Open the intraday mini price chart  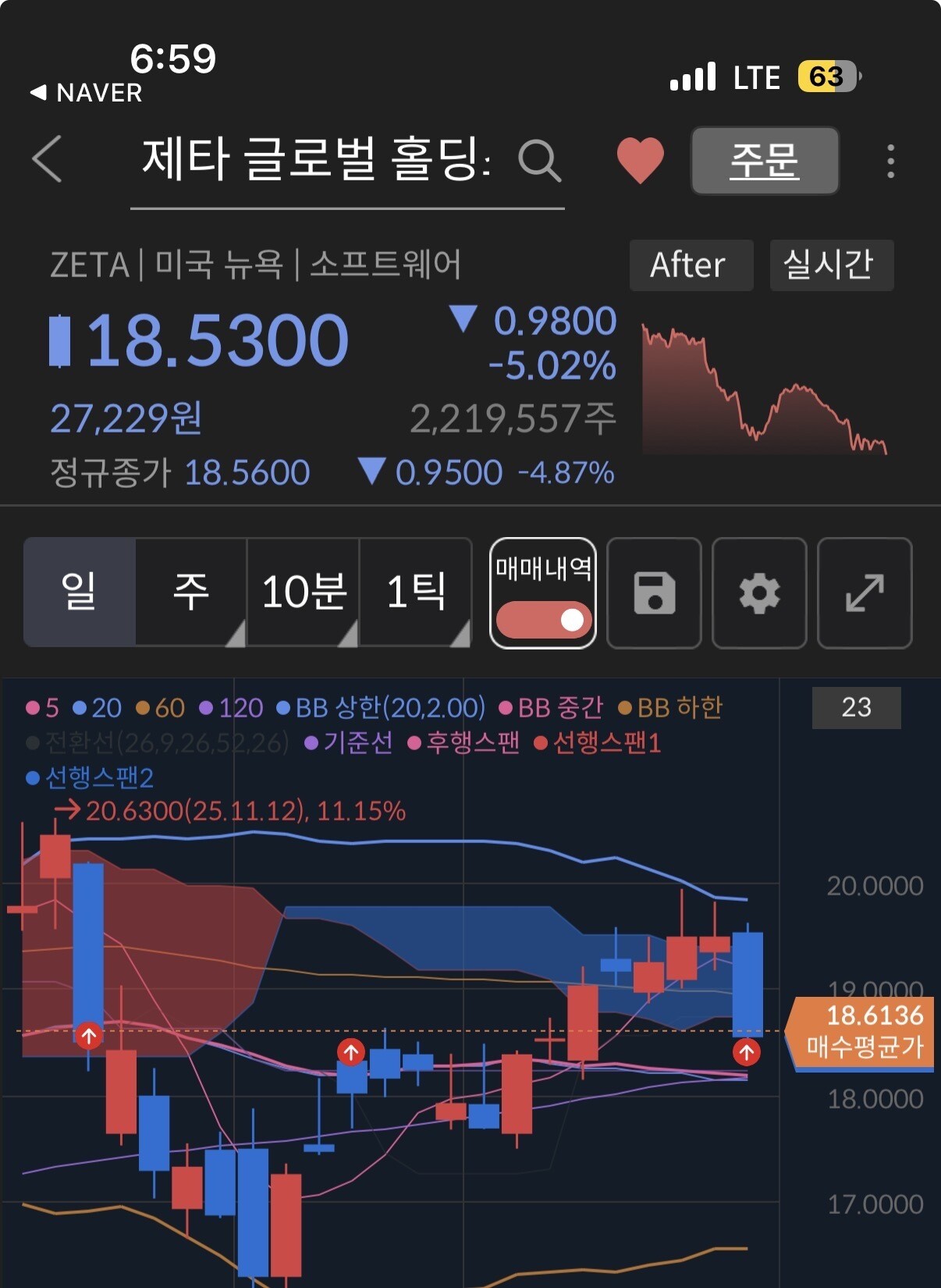click(765, 389)
